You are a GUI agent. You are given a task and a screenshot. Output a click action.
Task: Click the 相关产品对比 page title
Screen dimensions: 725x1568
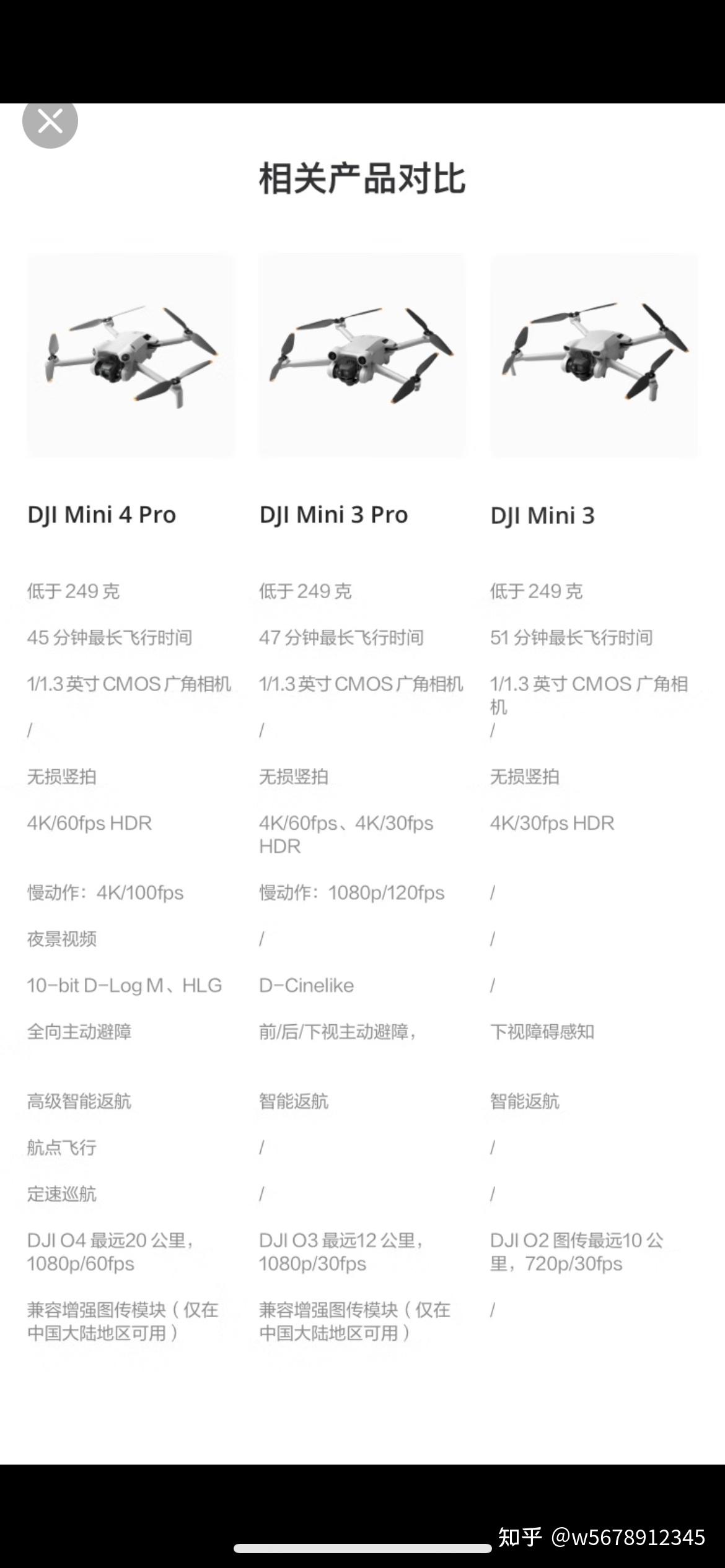(x=362, y=179)
